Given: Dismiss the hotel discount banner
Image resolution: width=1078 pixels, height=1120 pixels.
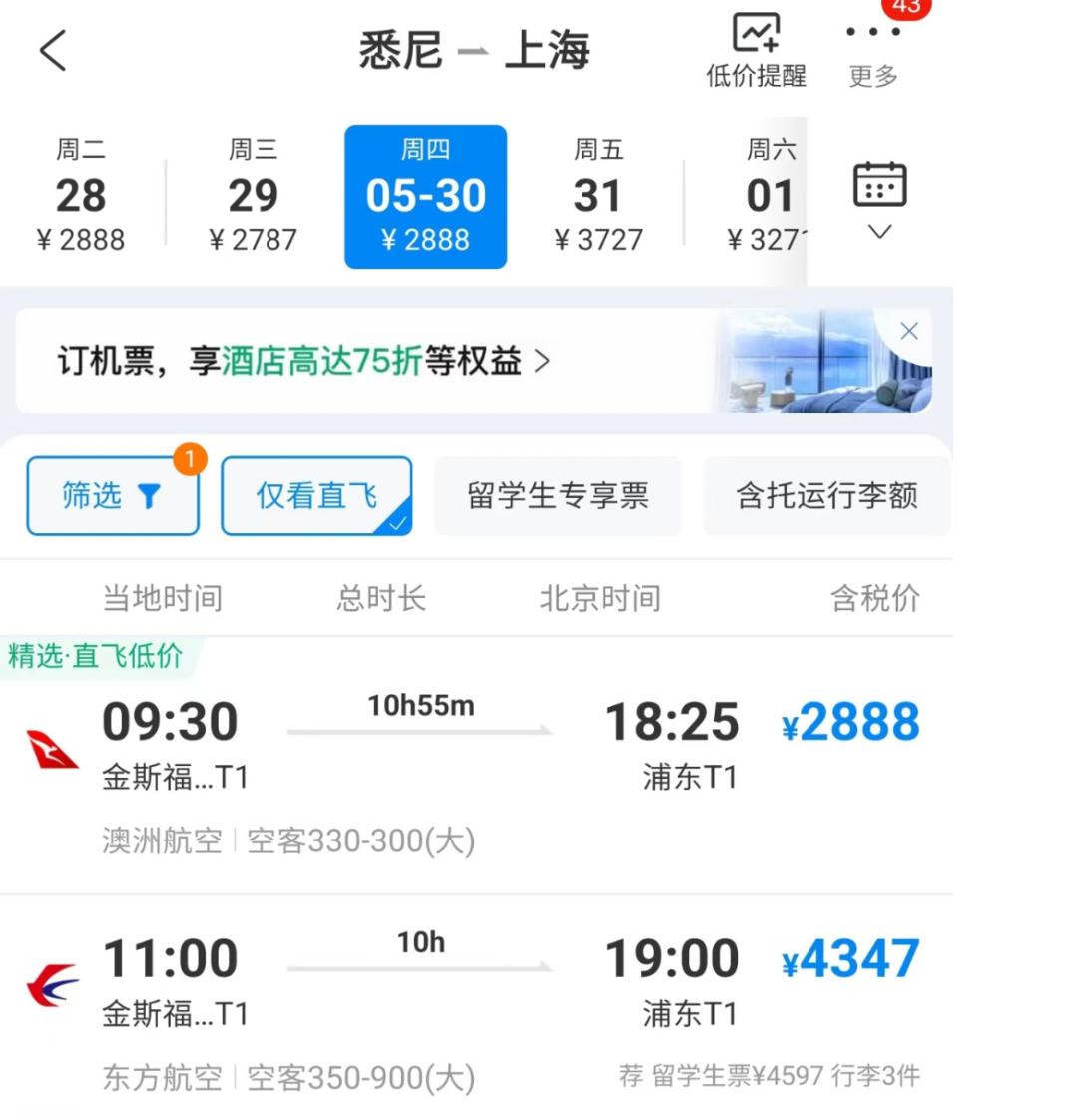Looking at the screenshot, I should pos(908,332).
